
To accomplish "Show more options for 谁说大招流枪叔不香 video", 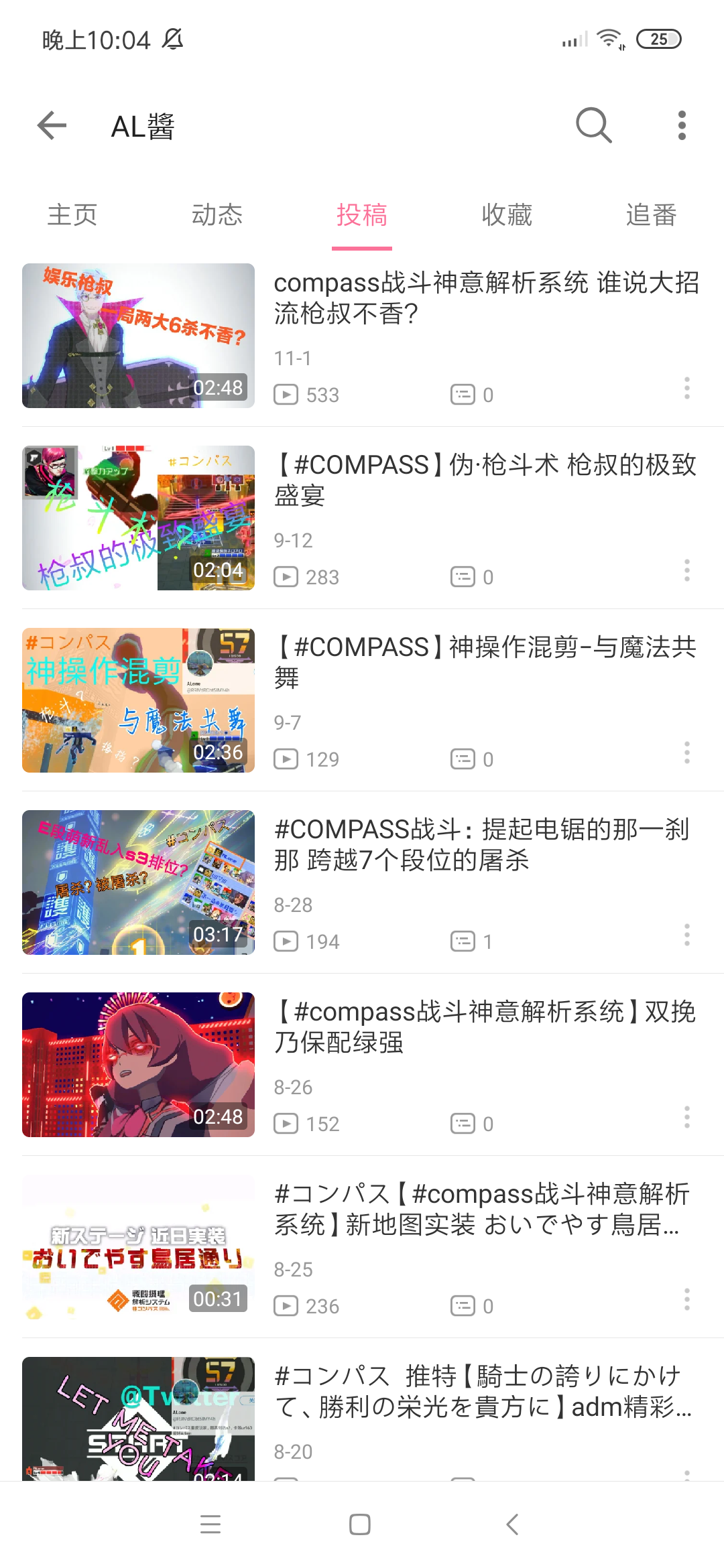I will tap(686, 388).
